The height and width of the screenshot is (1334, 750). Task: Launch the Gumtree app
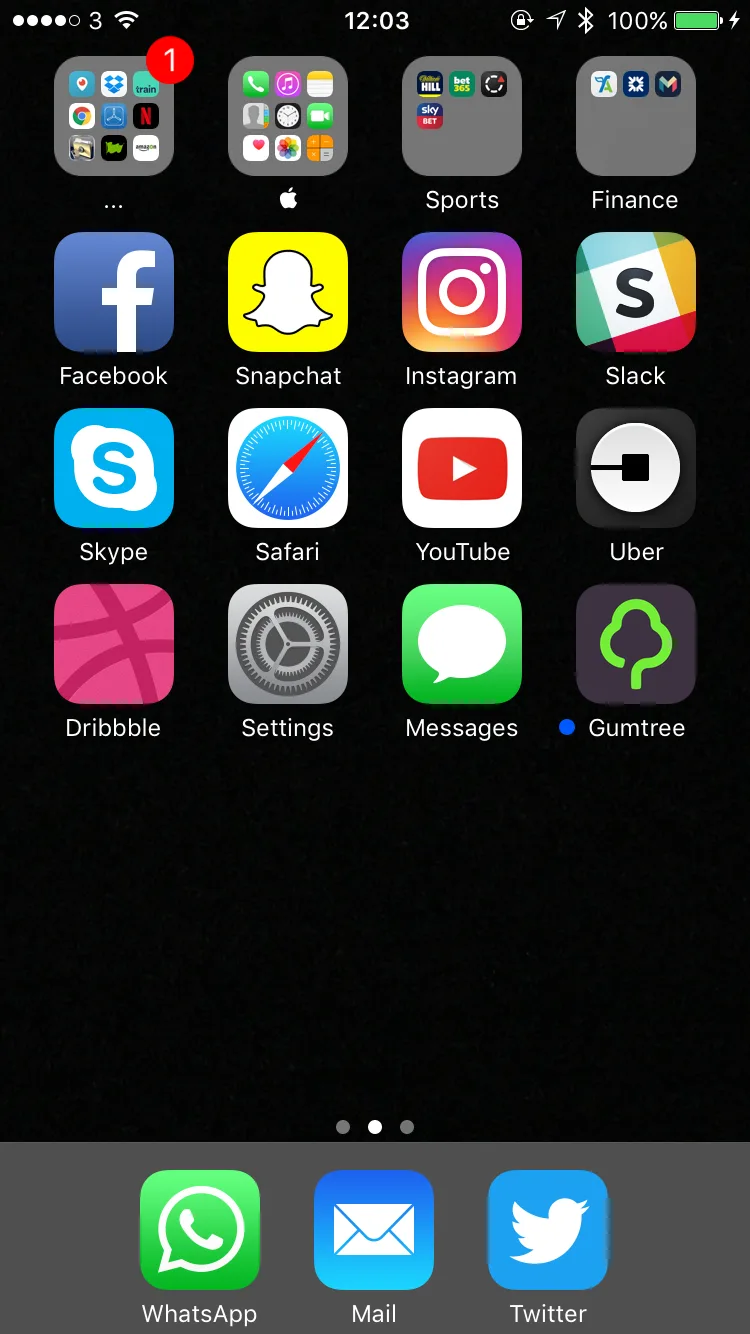click(x=636, y=644)
